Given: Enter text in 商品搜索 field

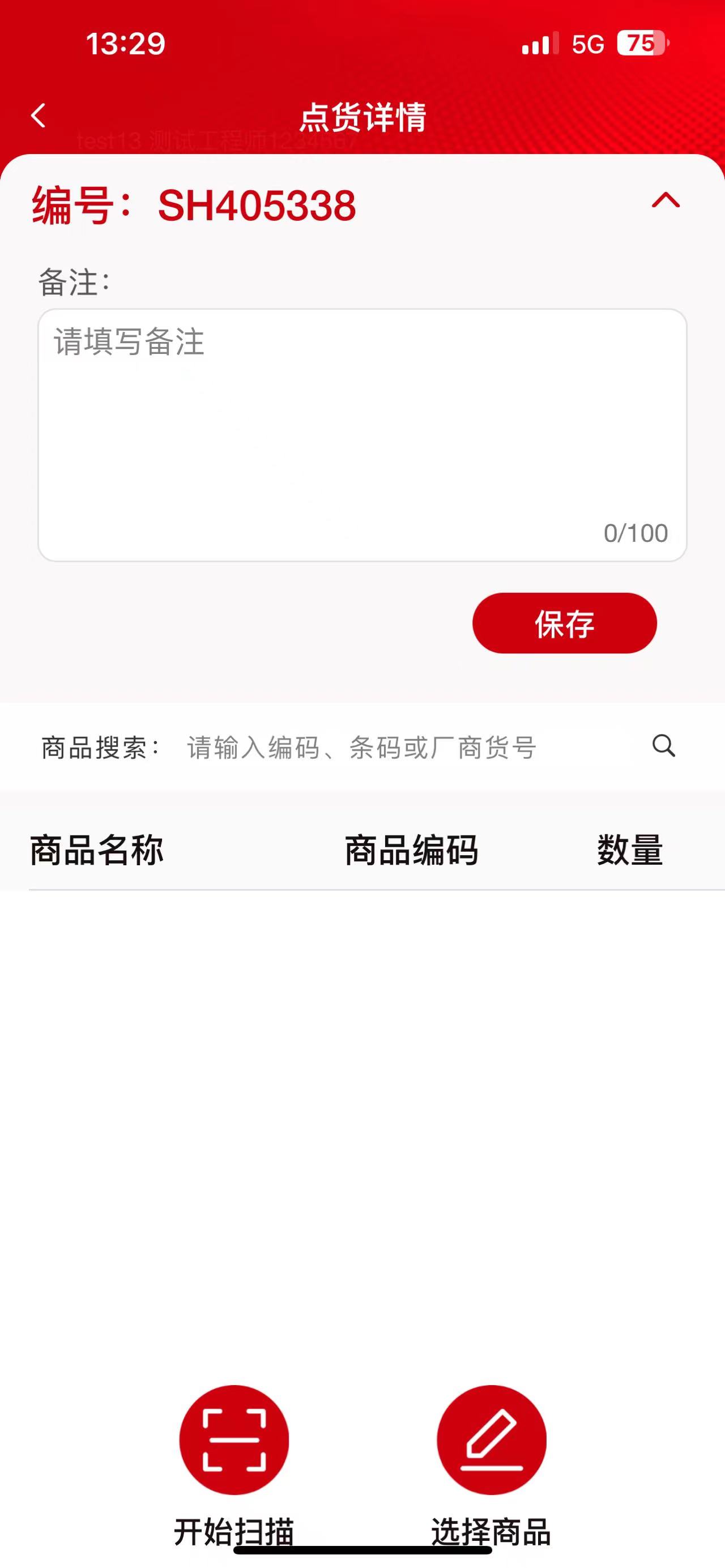Looking at the screenshot, I should [402, 747].
